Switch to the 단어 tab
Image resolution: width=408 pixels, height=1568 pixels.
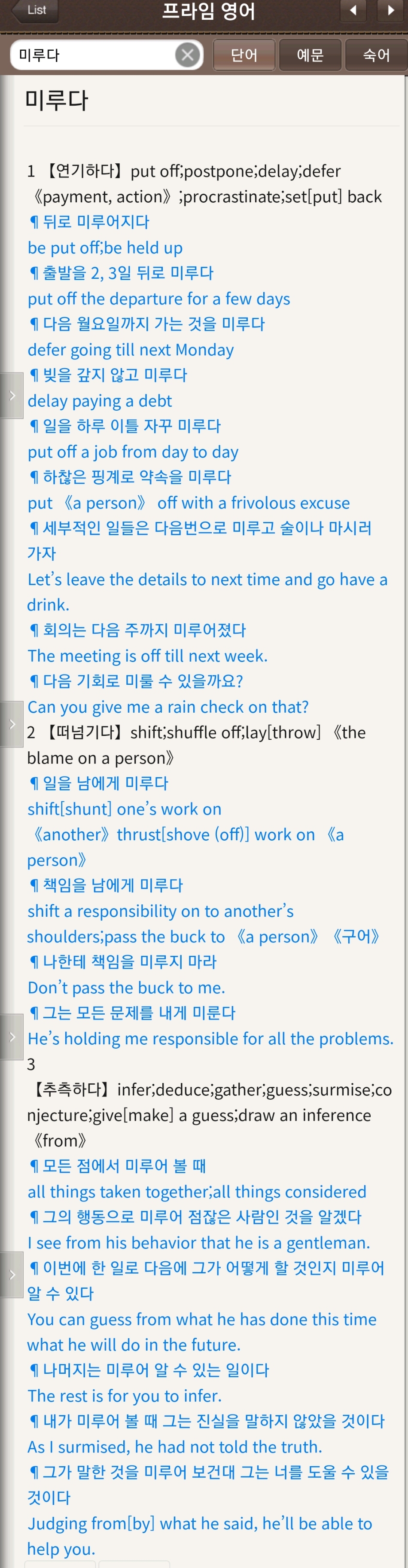coord(244,55)
